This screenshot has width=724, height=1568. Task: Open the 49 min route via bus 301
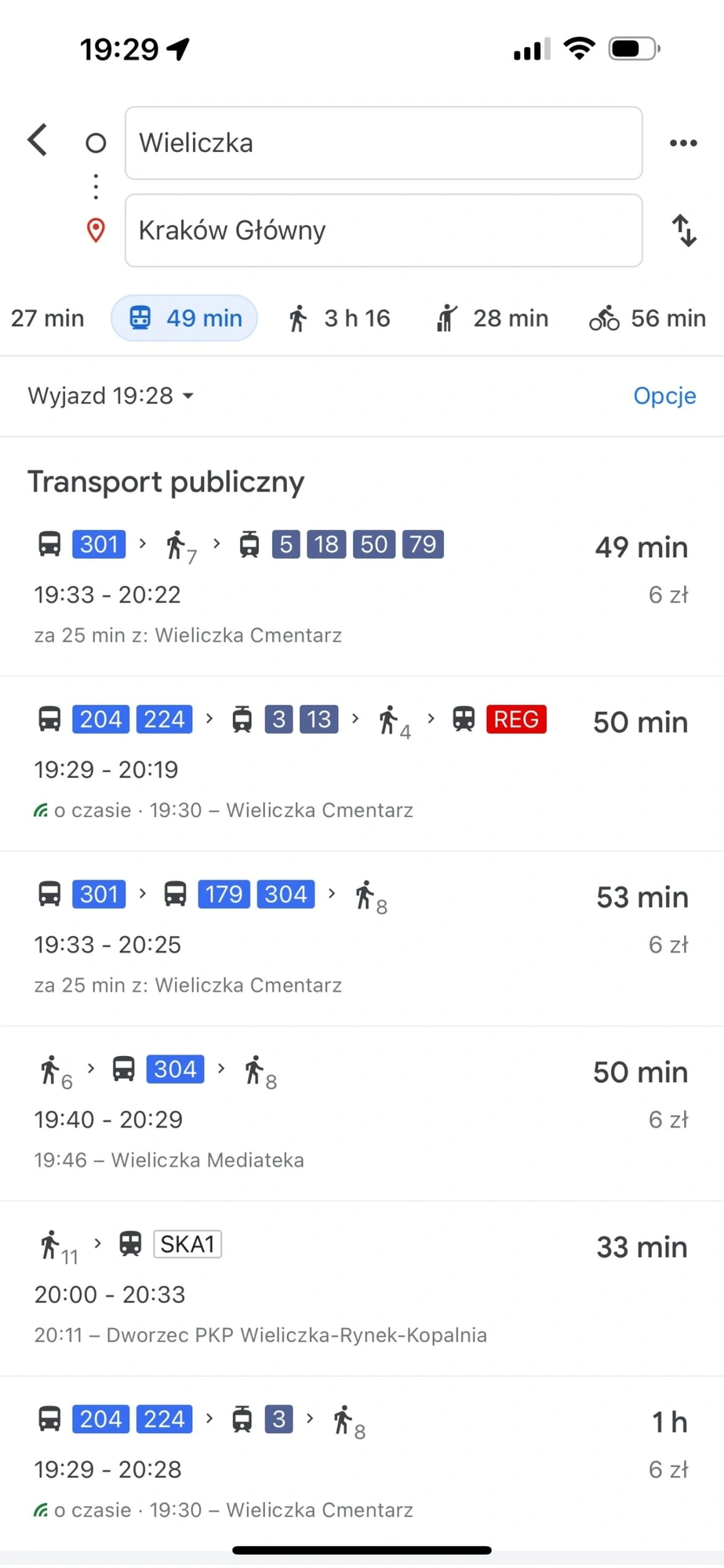click(x=362, y=590)
